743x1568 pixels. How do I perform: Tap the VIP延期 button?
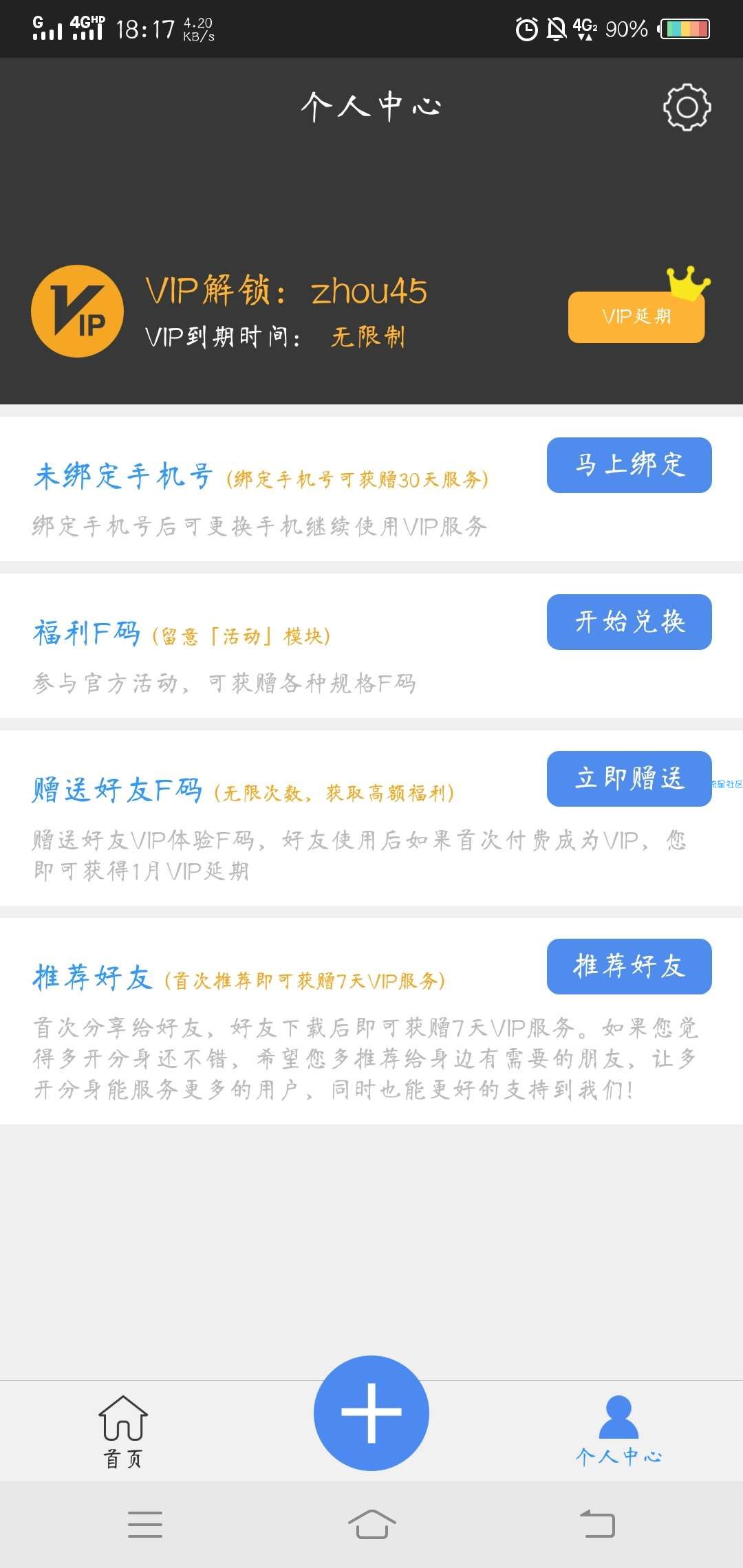click(x=636, y=317)
